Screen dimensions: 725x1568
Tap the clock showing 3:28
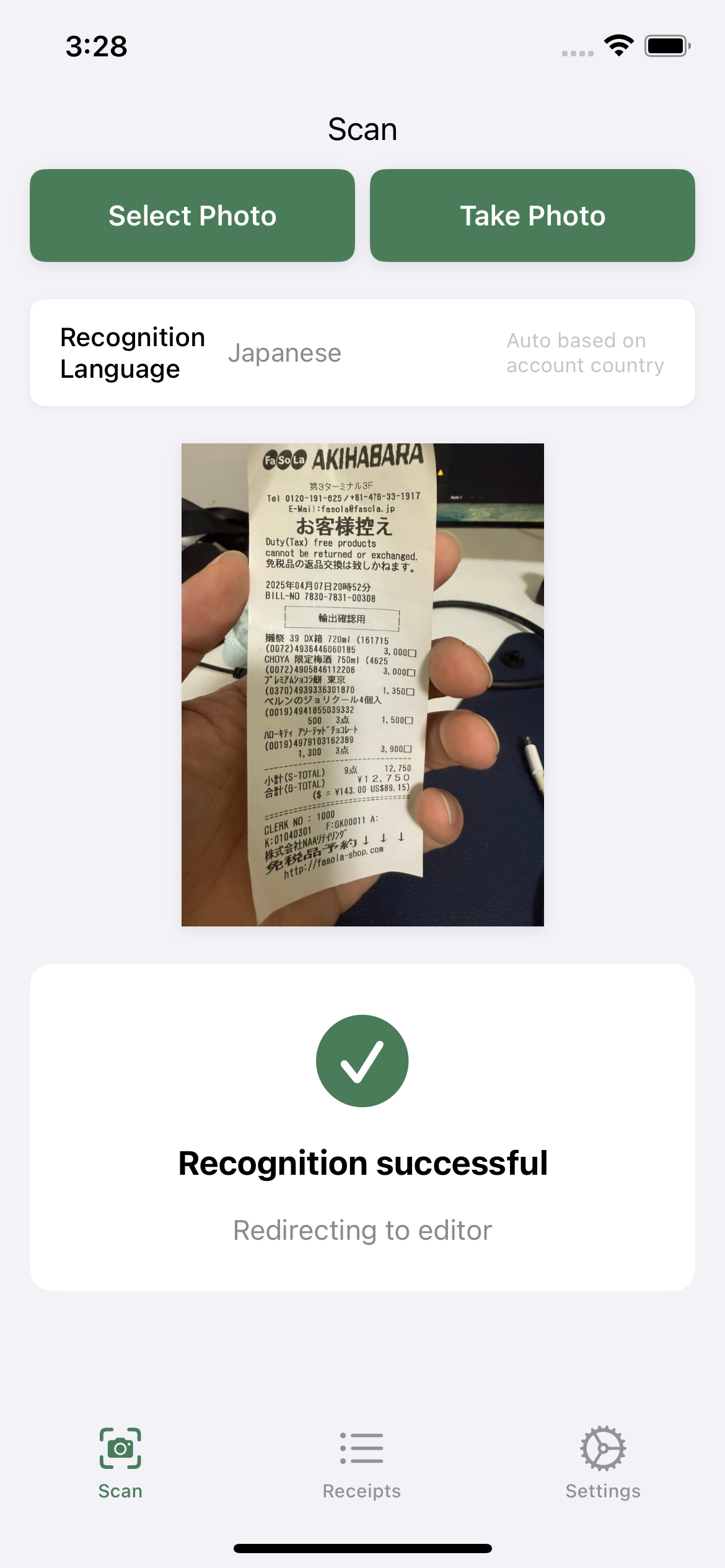pos(97,45)
